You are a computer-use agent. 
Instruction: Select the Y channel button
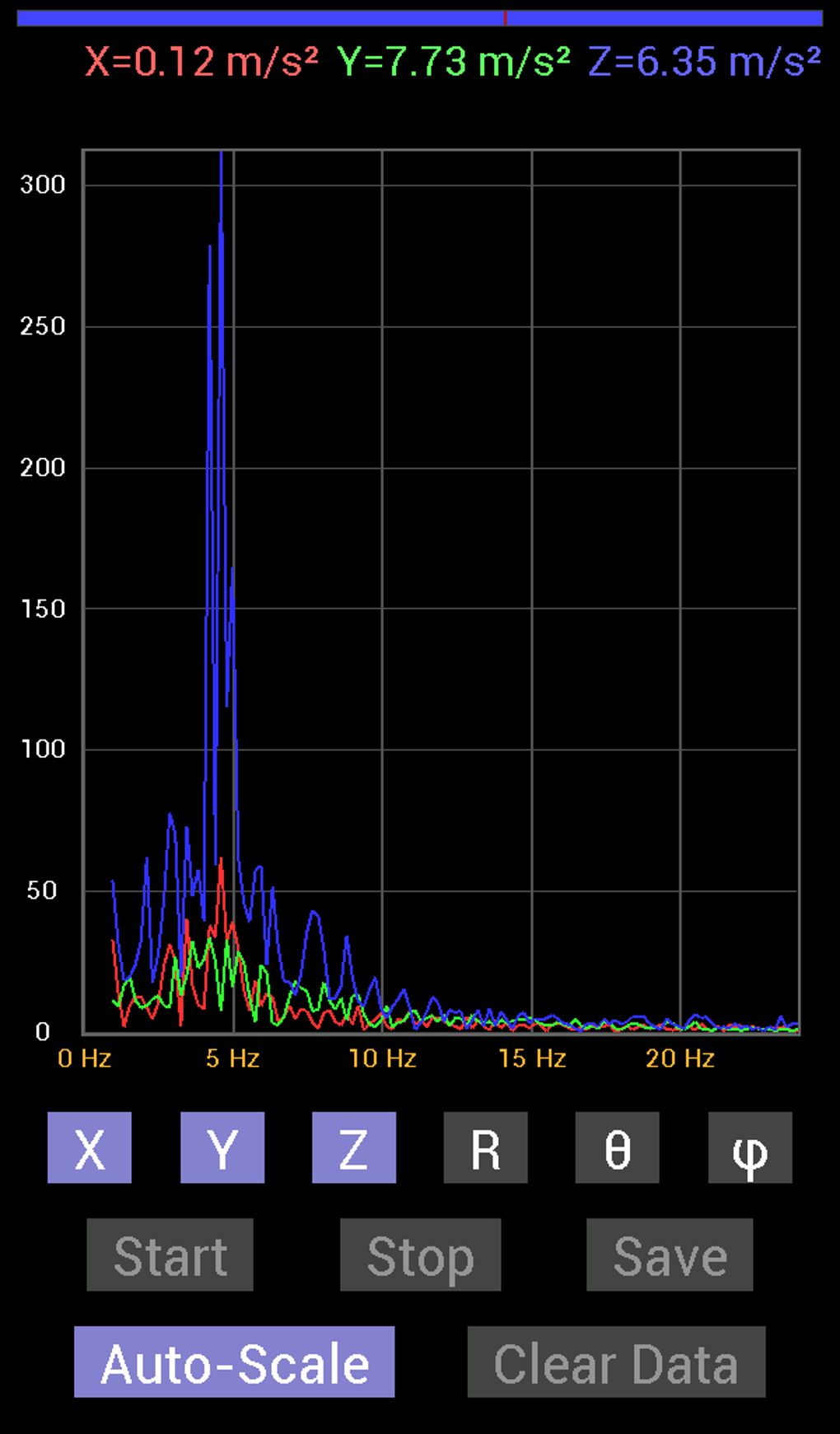pos(222,1147)
